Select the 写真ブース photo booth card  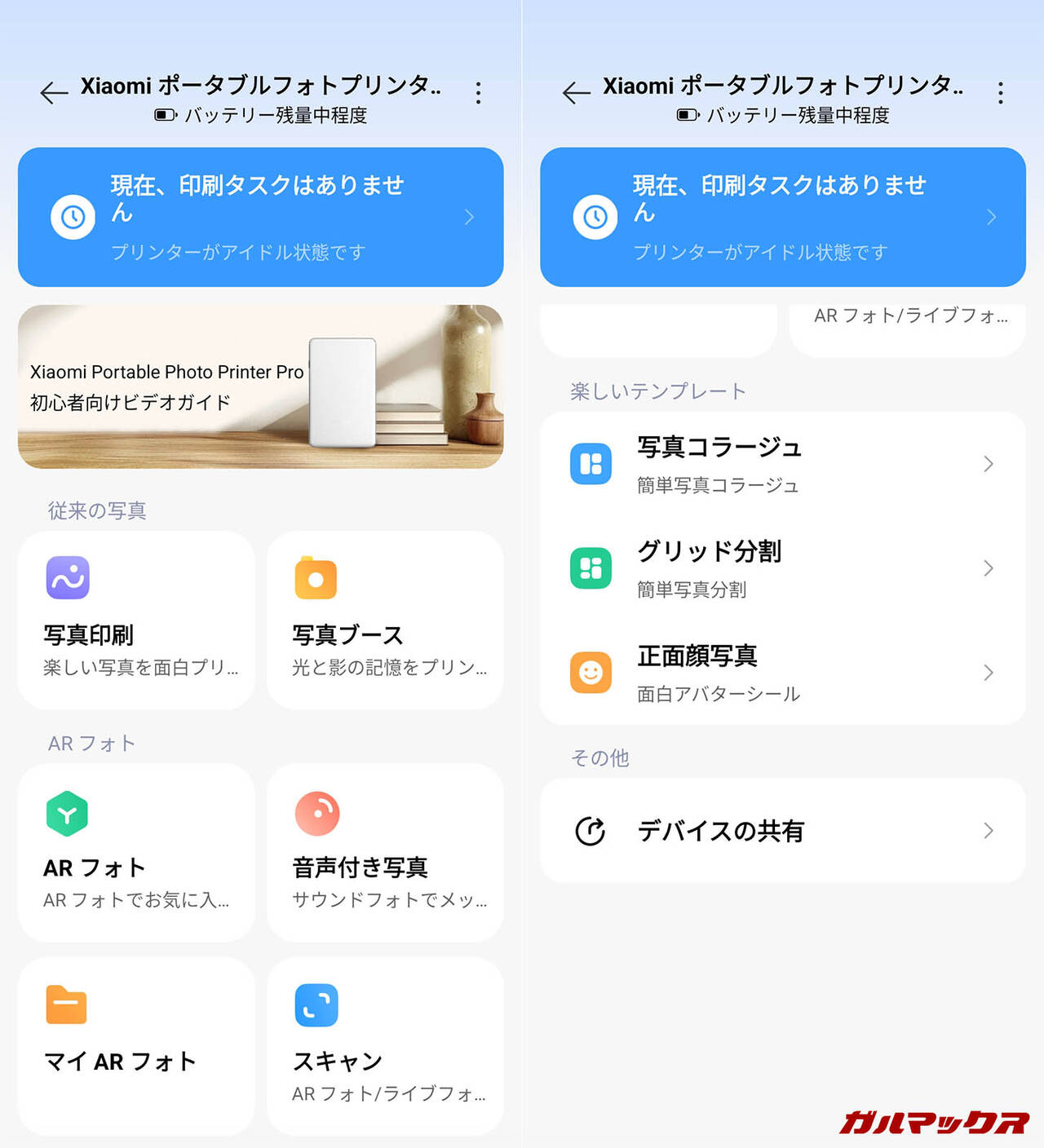(x=385, y=620)
